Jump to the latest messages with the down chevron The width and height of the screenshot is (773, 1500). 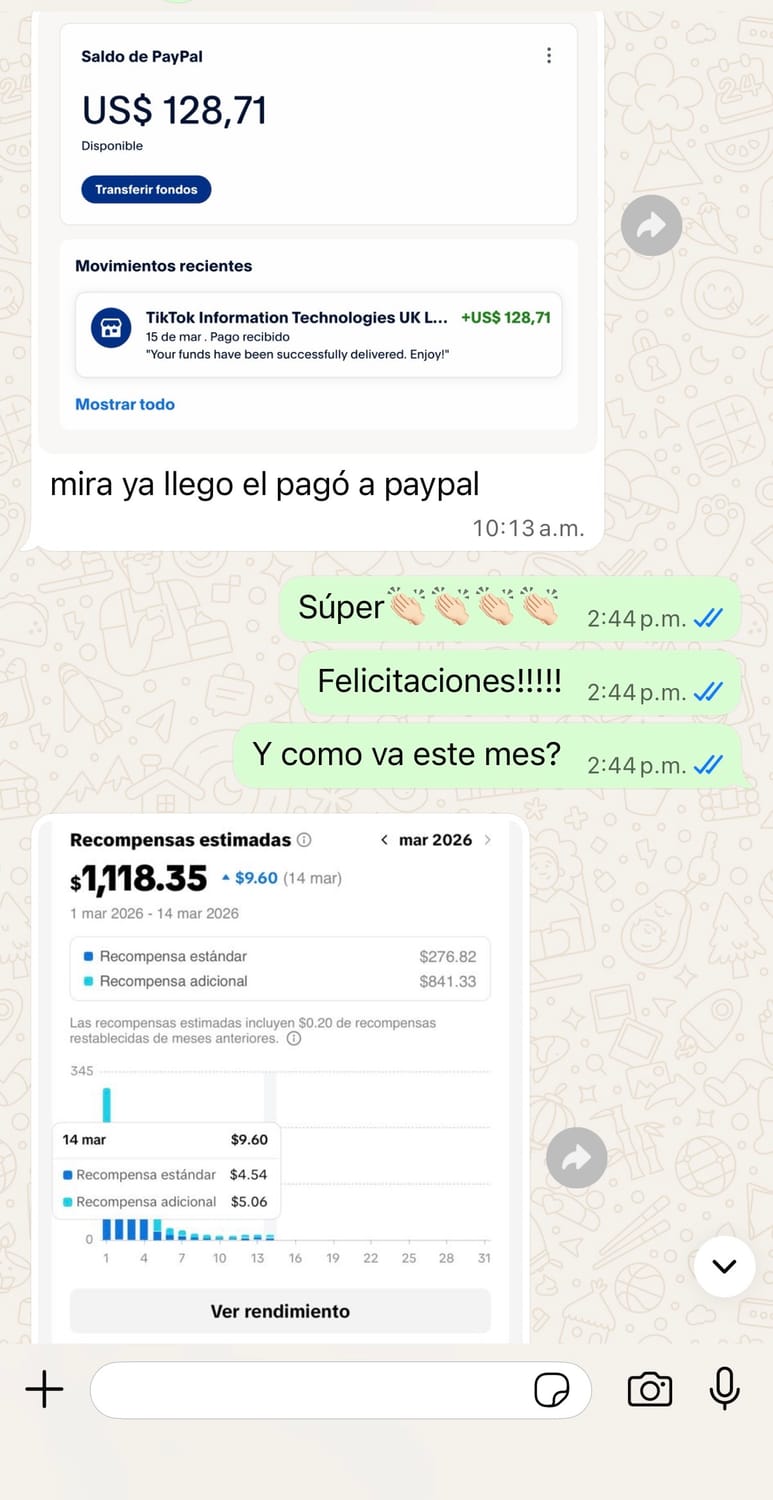pyautogui.click(x=724, y=1266)
